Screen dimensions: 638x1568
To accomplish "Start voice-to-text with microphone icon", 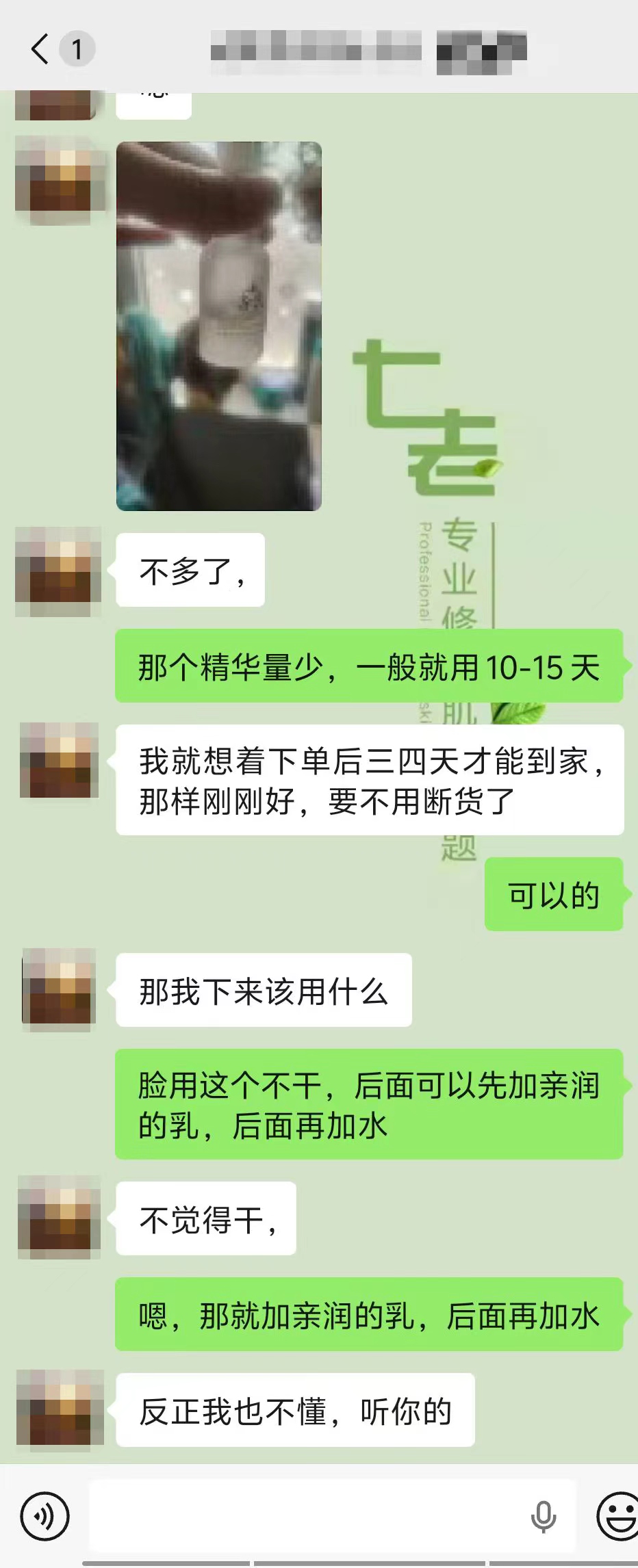I will coord(544,1516).
